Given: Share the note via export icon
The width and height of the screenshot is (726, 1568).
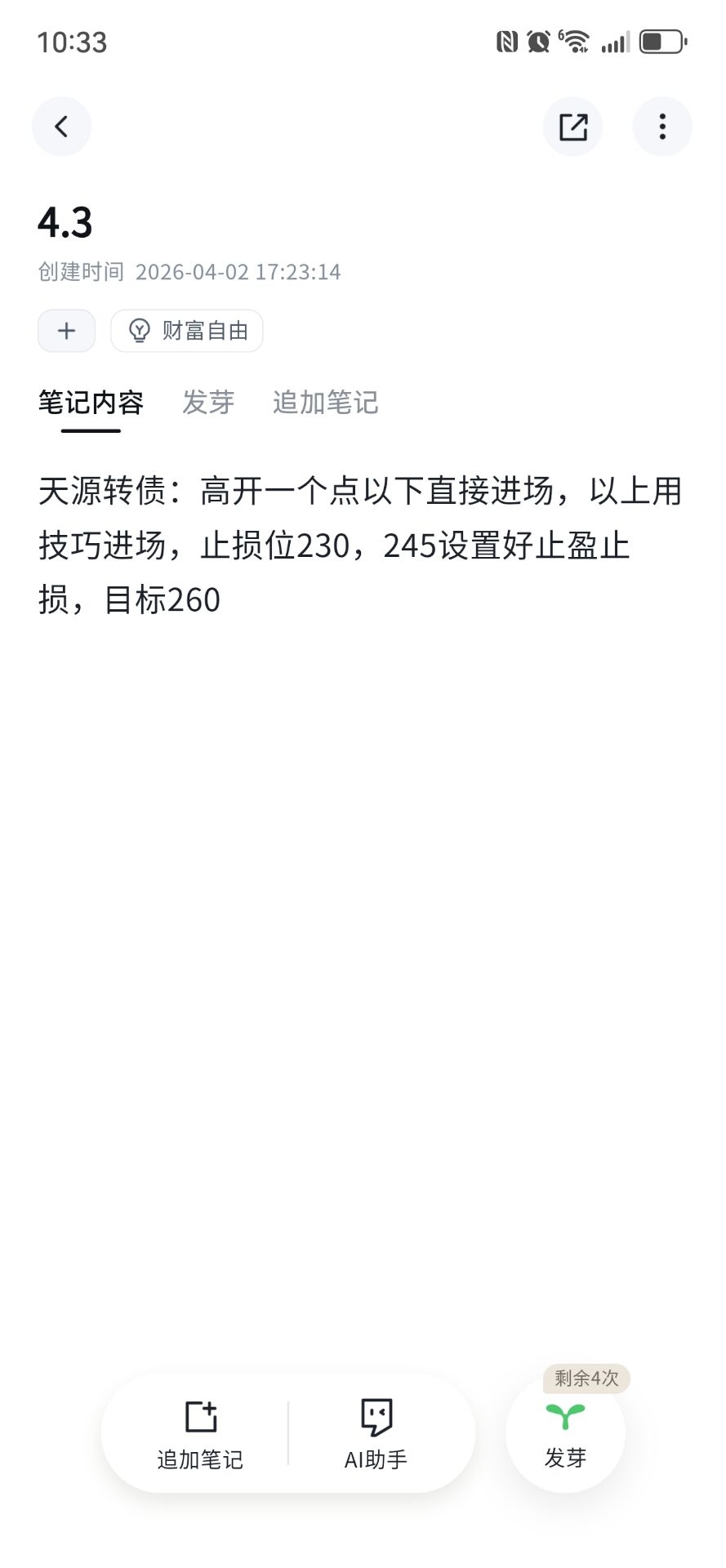Looking at the screenshot, I should coord(572,127).
